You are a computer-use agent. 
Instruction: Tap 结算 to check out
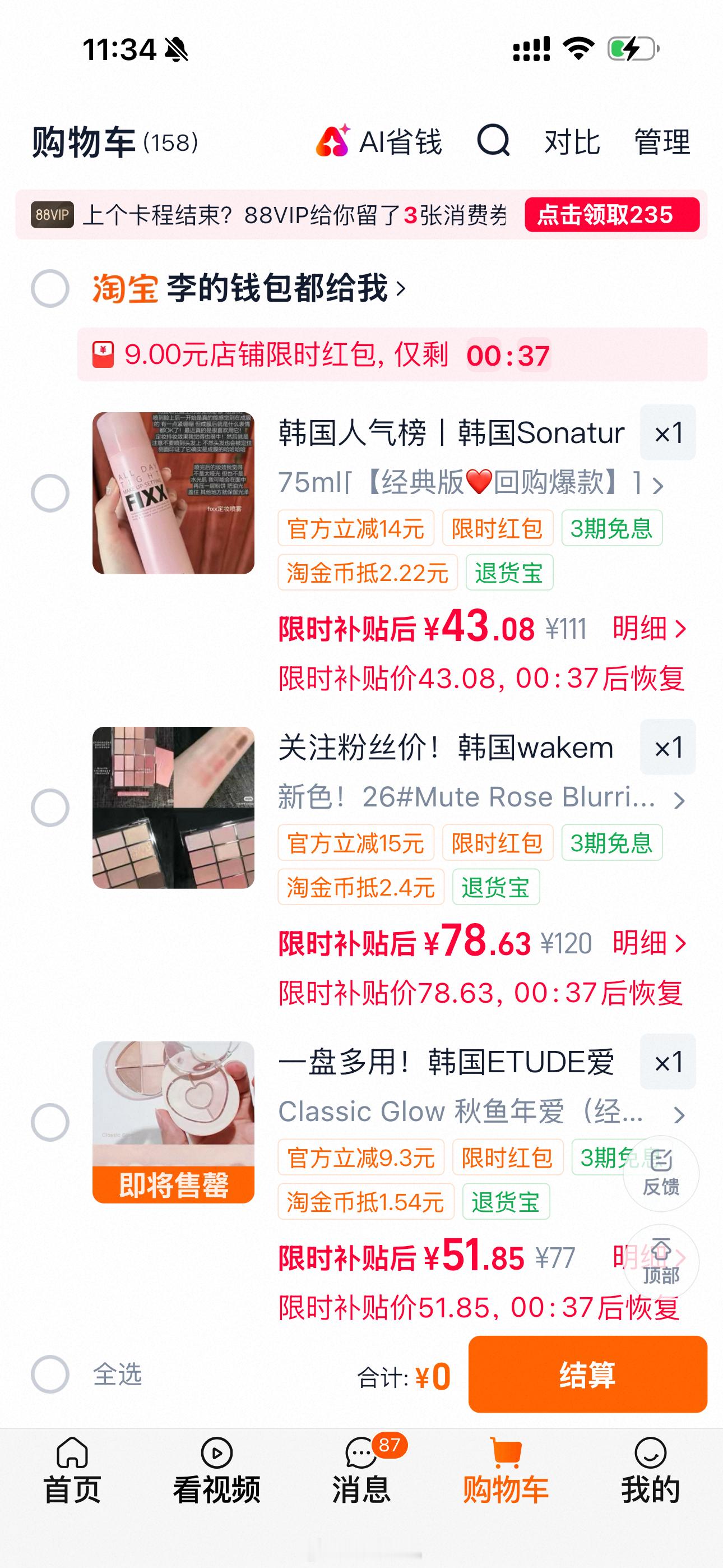(588, 1375)
